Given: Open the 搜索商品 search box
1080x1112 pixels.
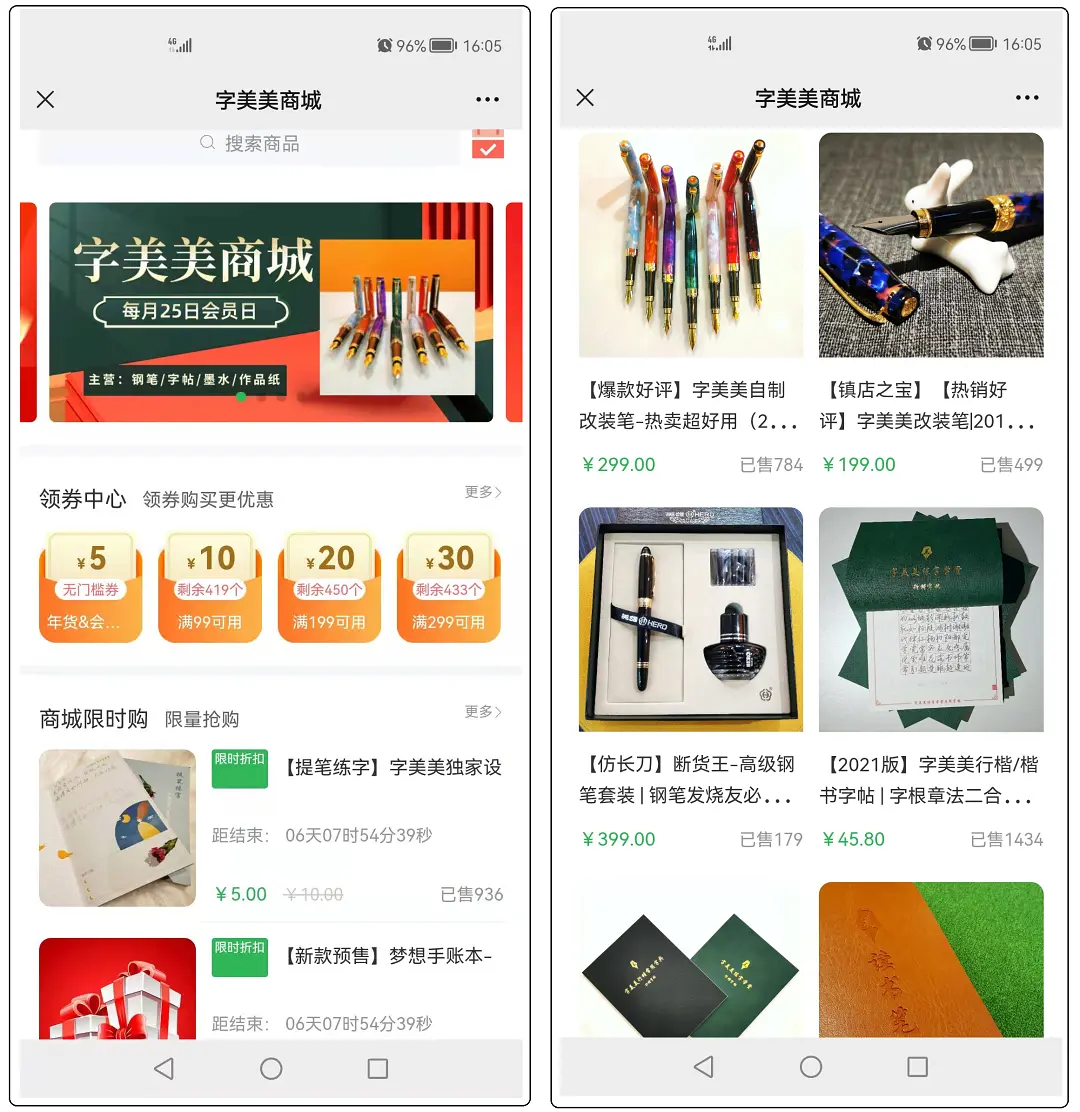Looking at the screenshot, I should (250, 144).
